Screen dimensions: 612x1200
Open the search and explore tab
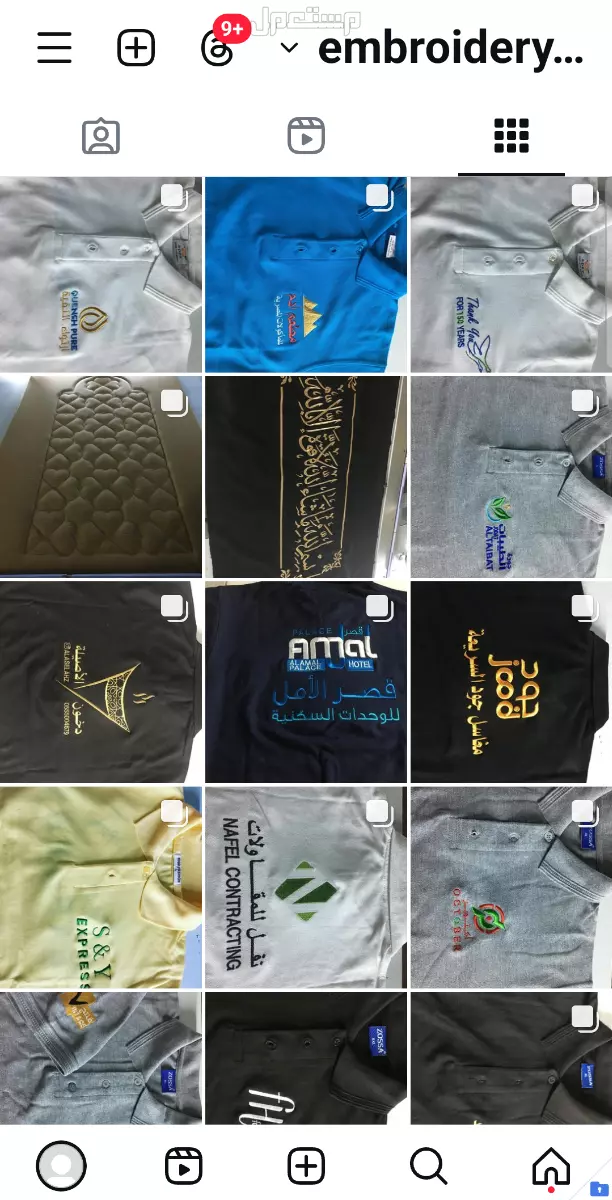(x=428, y=1165)
